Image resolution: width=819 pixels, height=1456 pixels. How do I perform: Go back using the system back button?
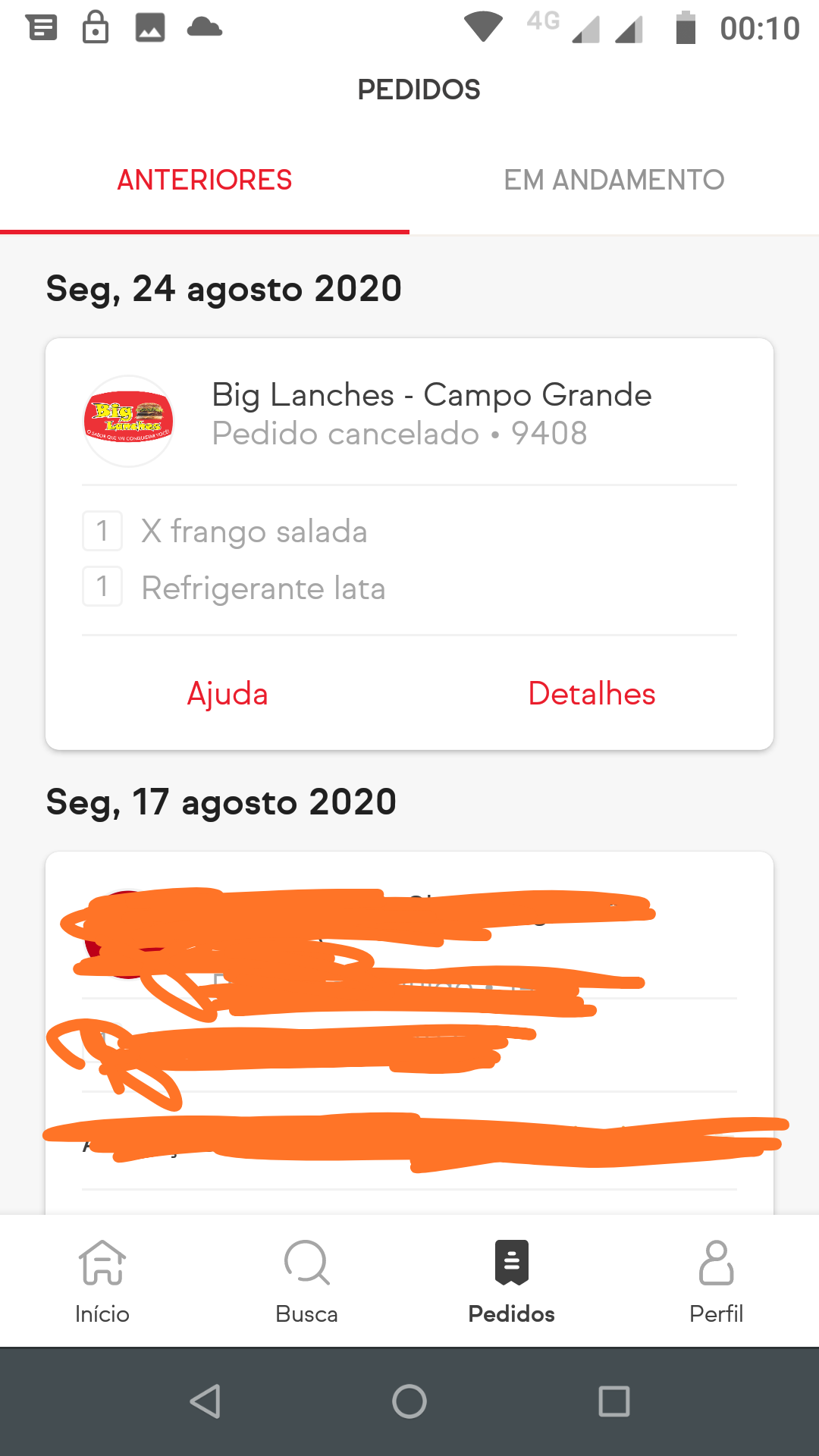pos(205,1401)
